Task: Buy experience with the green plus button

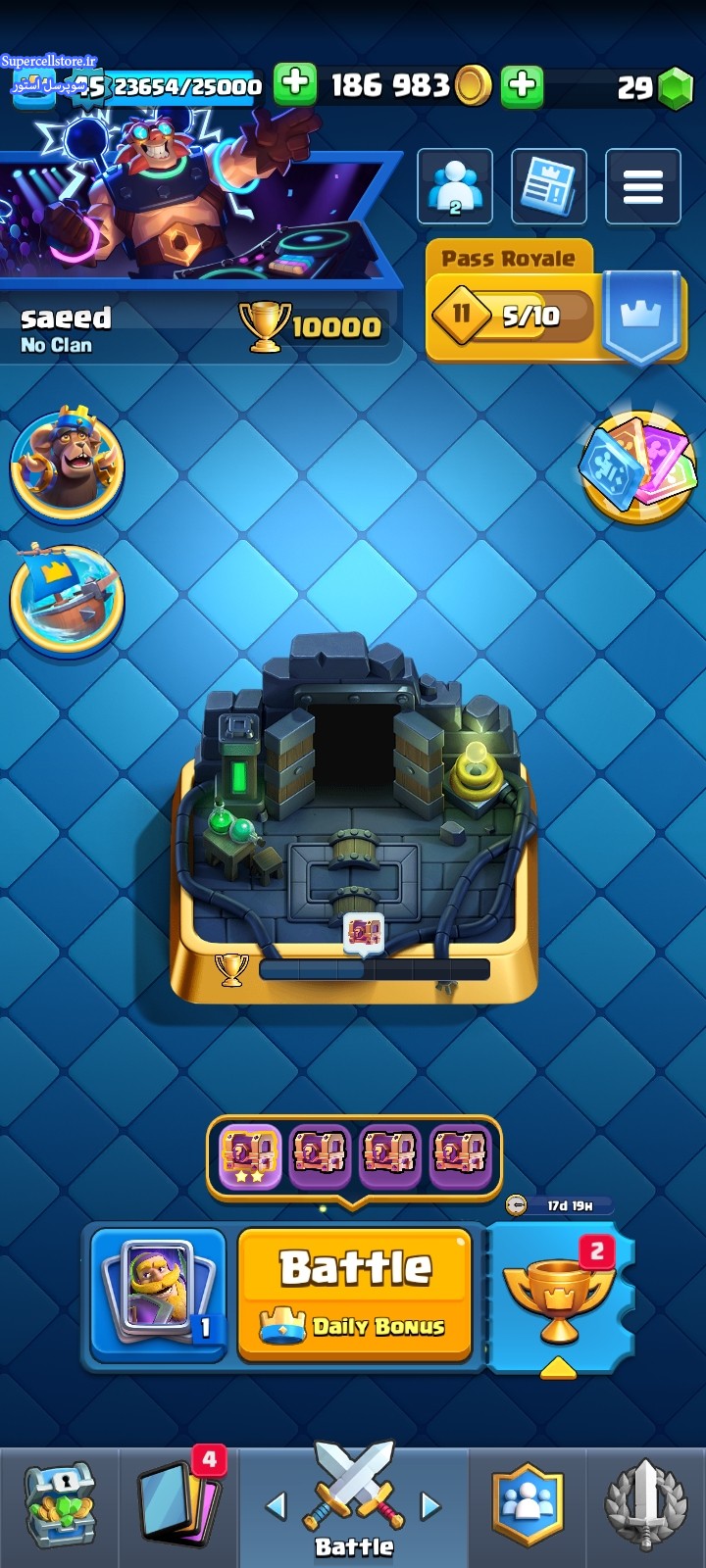Action: tap(294, 85)
